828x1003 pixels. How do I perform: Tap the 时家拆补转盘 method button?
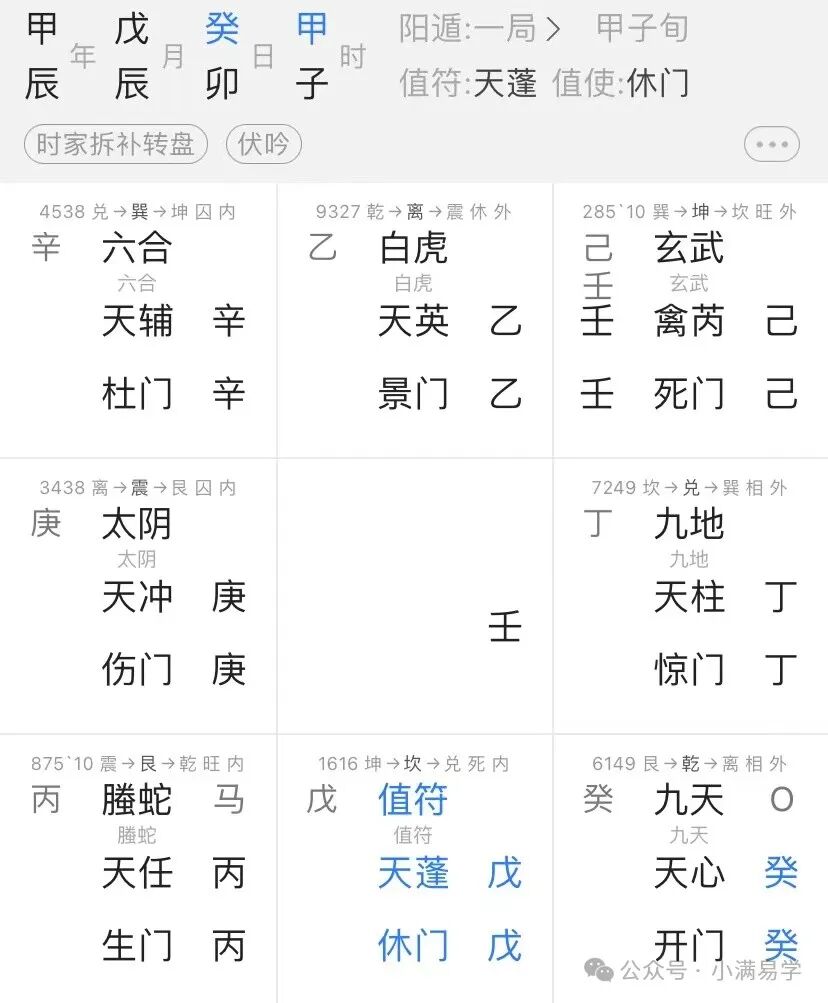114,144
